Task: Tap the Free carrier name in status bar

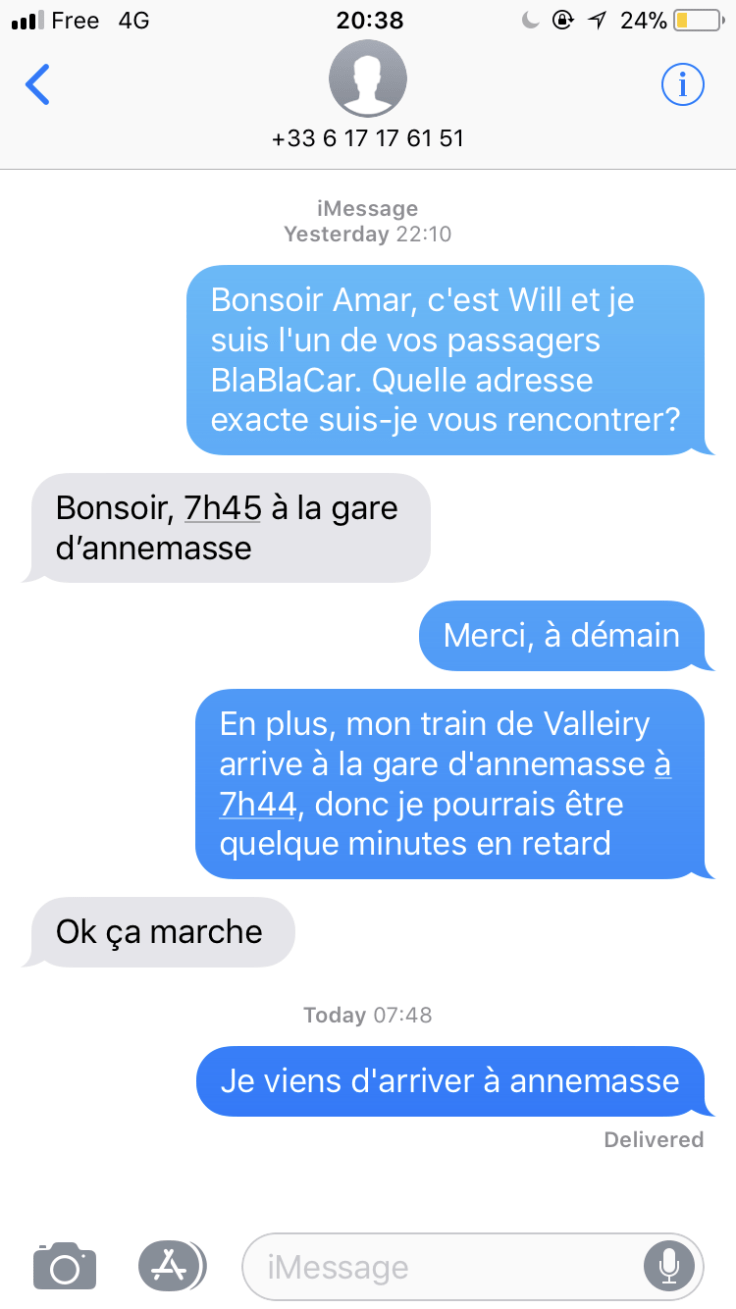Action: click(x=73, y=19)
